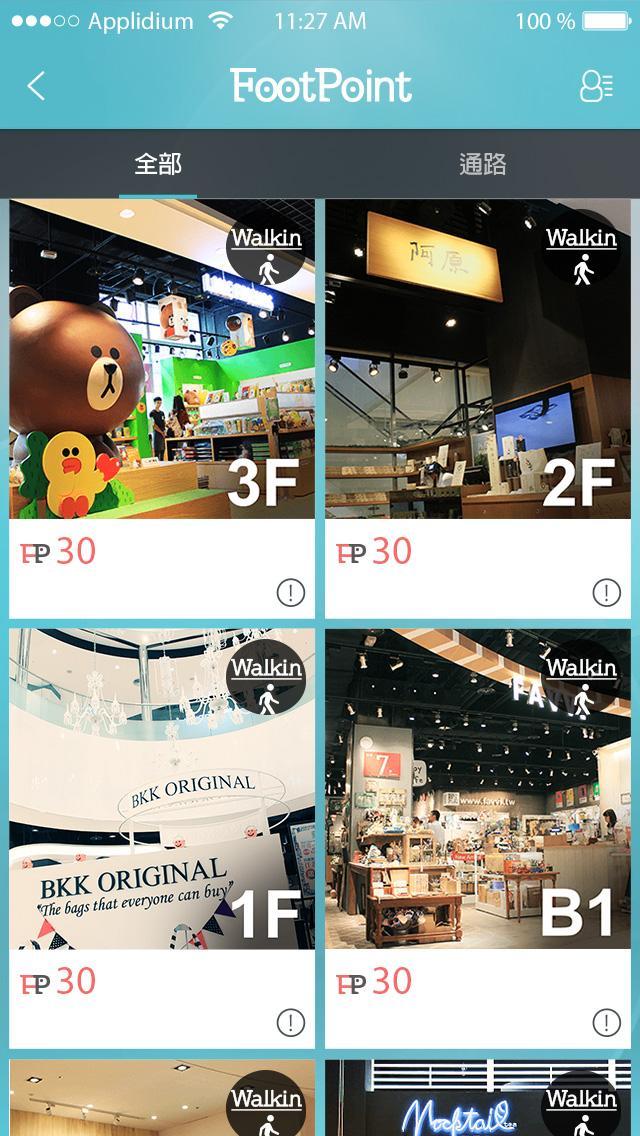Show info for the B1 card
The image size is (640, 1136).
(606, 1023)
